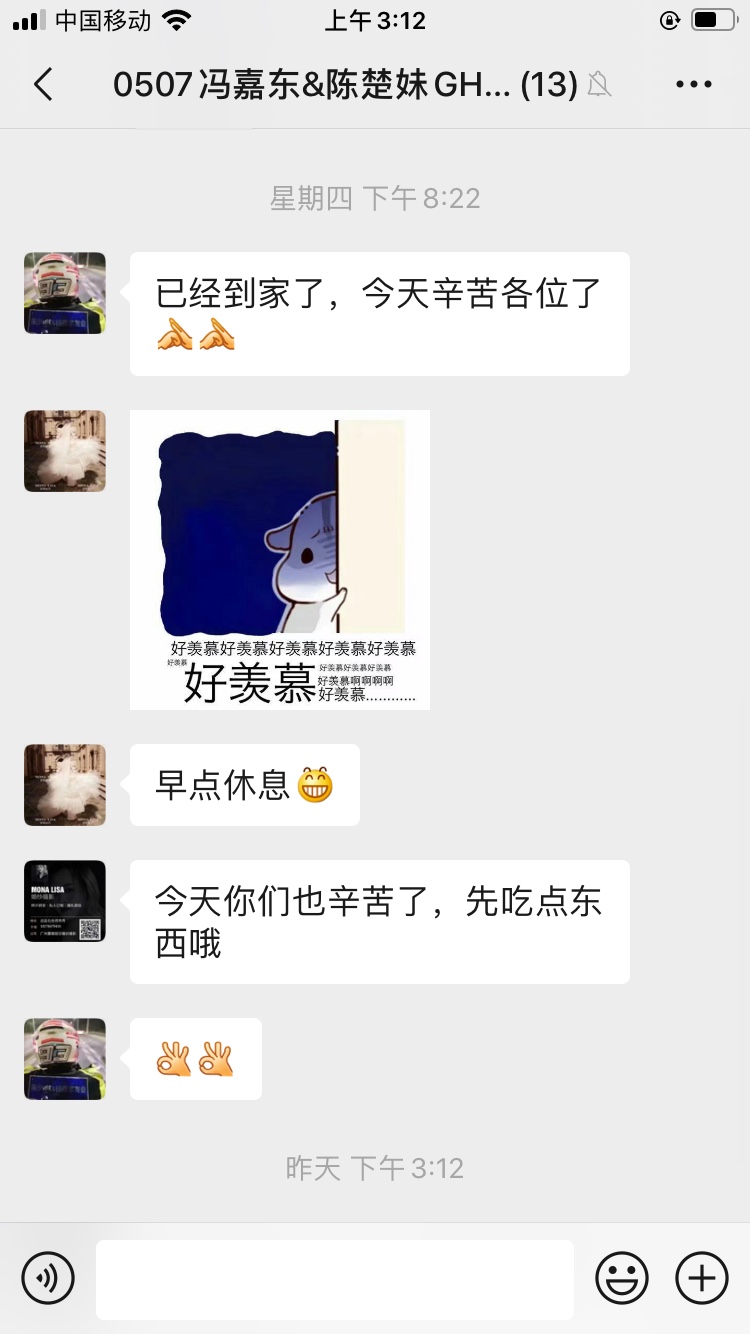This screenshot has height=1334, width=750.
Task: Open the plus attachment menu
Action: (702, 1278)
